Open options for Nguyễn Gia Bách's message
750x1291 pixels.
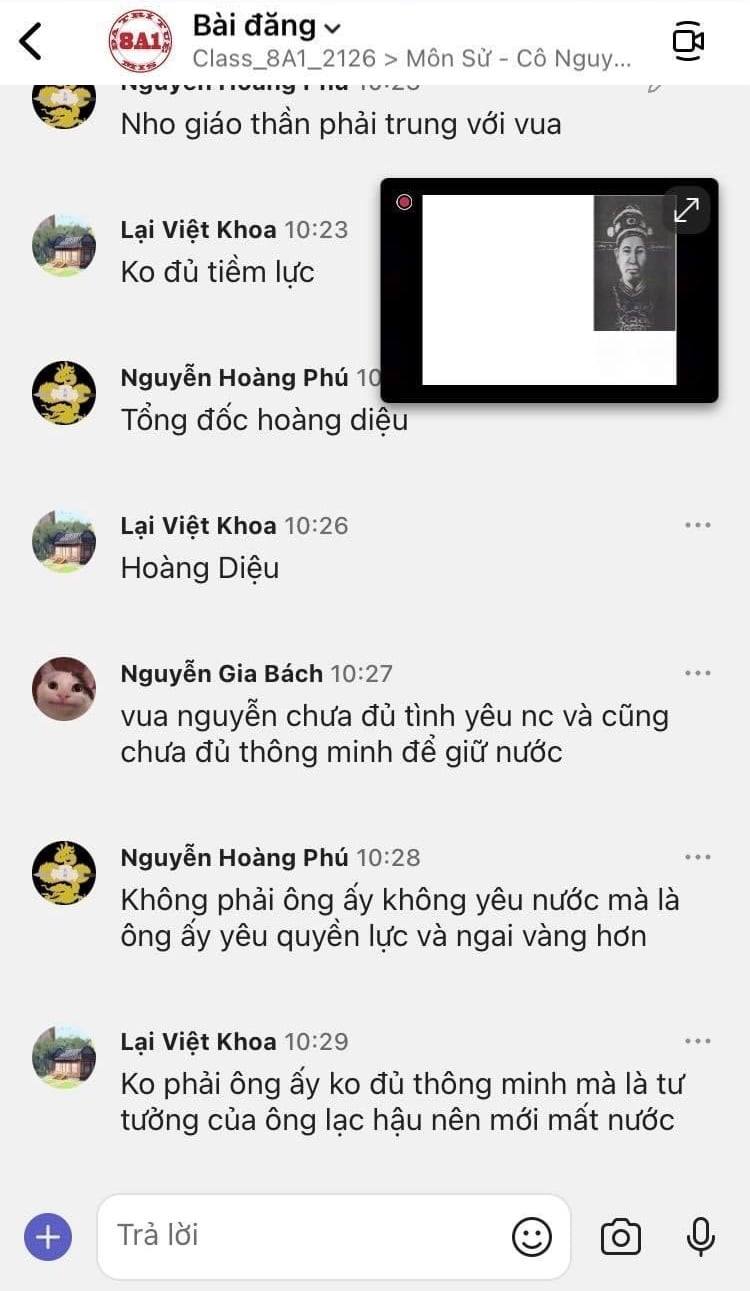click(x=696, y=673)
